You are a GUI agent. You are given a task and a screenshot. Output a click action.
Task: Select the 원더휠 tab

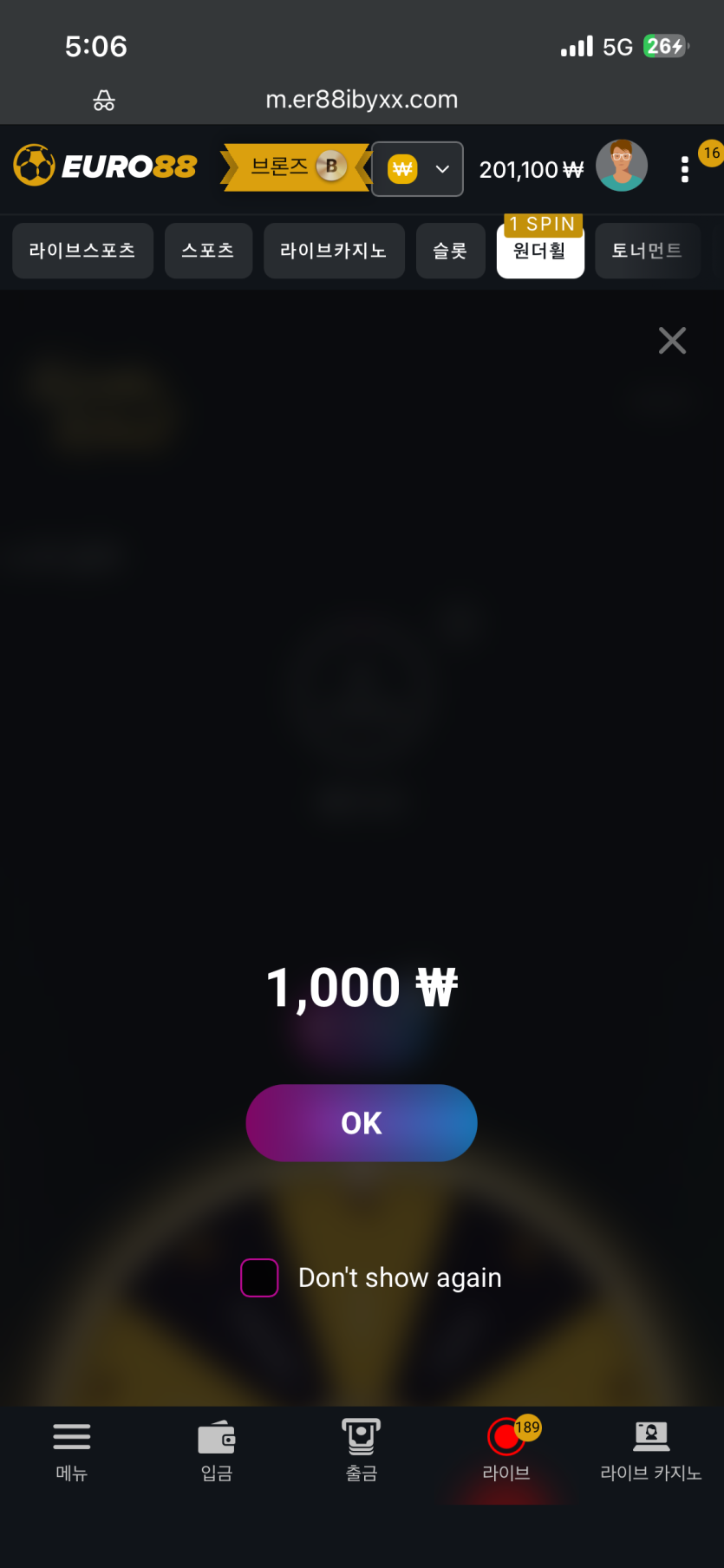point(540,251)
